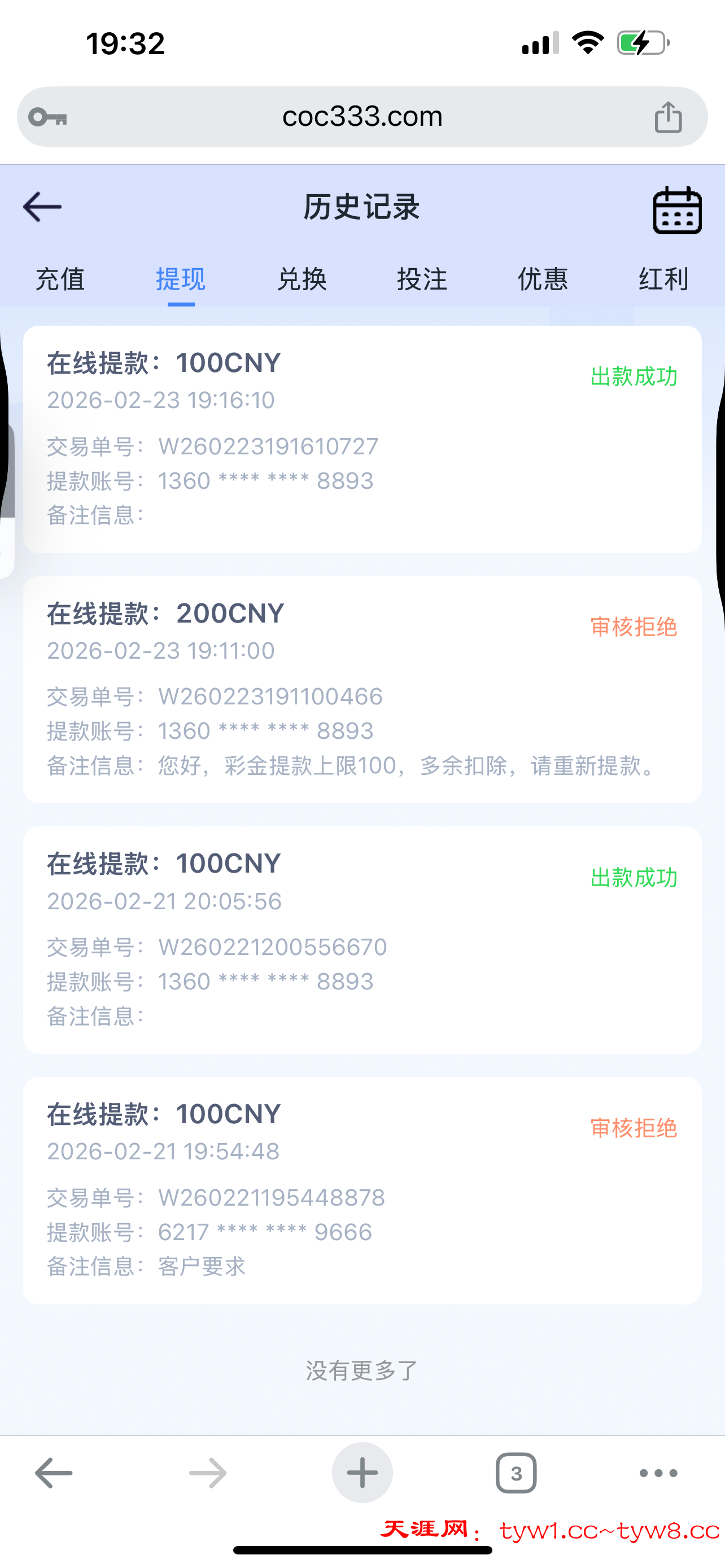Go back from the 历史记录 page
The height and width of the screenshot is (1568, 725).
(x=42, y=207)
